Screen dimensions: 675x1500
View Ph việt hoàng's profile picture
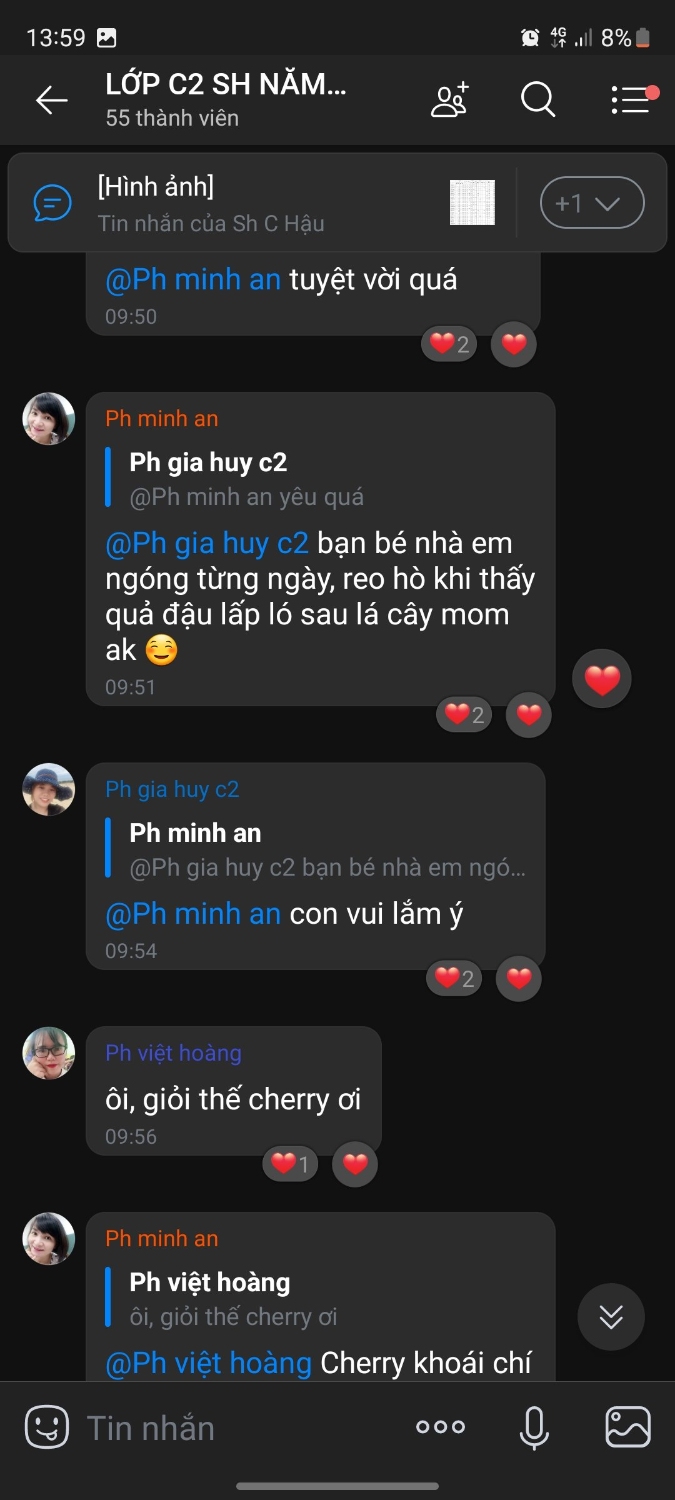tap(49, 1053)
